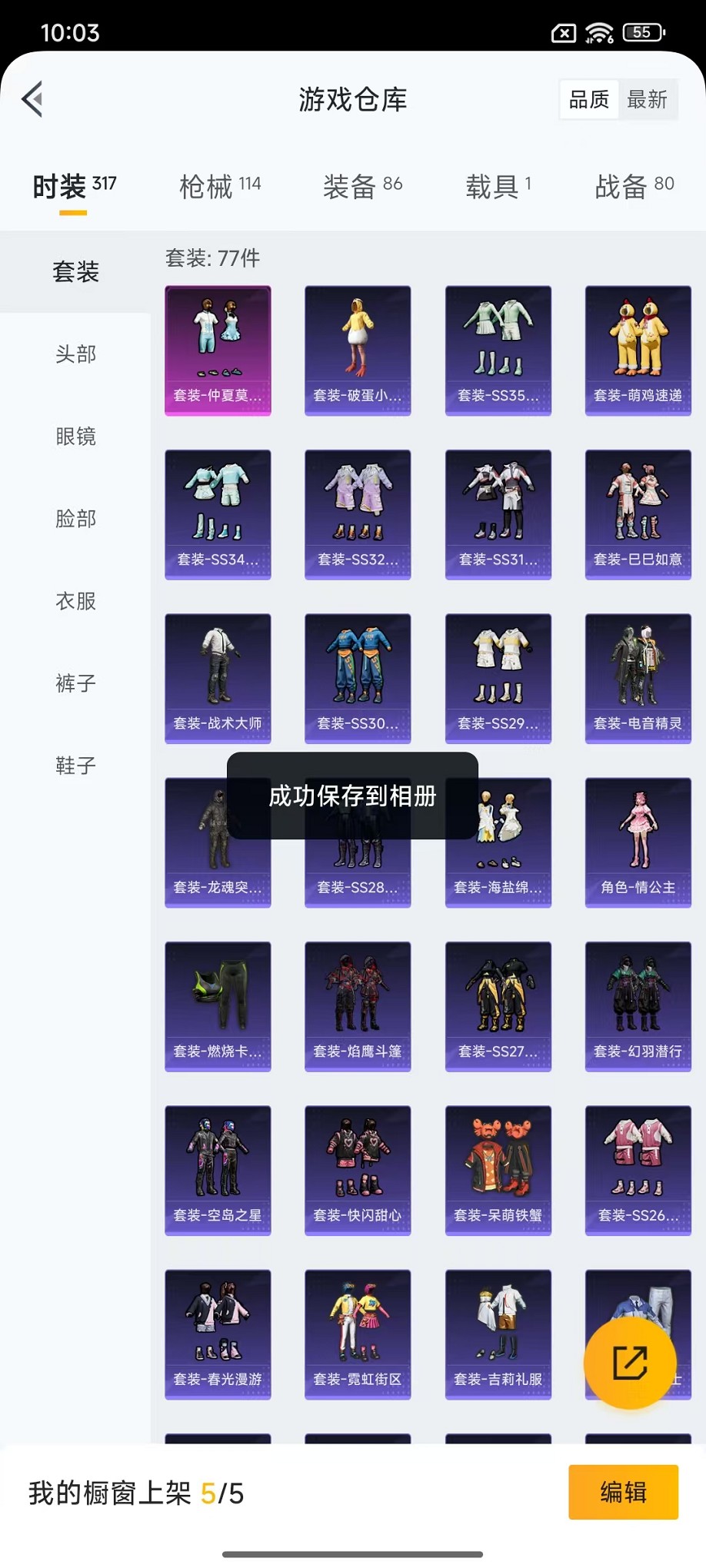Open the 套装-霓虹街区 item
706x1568 pixels.
[358, 1334]
